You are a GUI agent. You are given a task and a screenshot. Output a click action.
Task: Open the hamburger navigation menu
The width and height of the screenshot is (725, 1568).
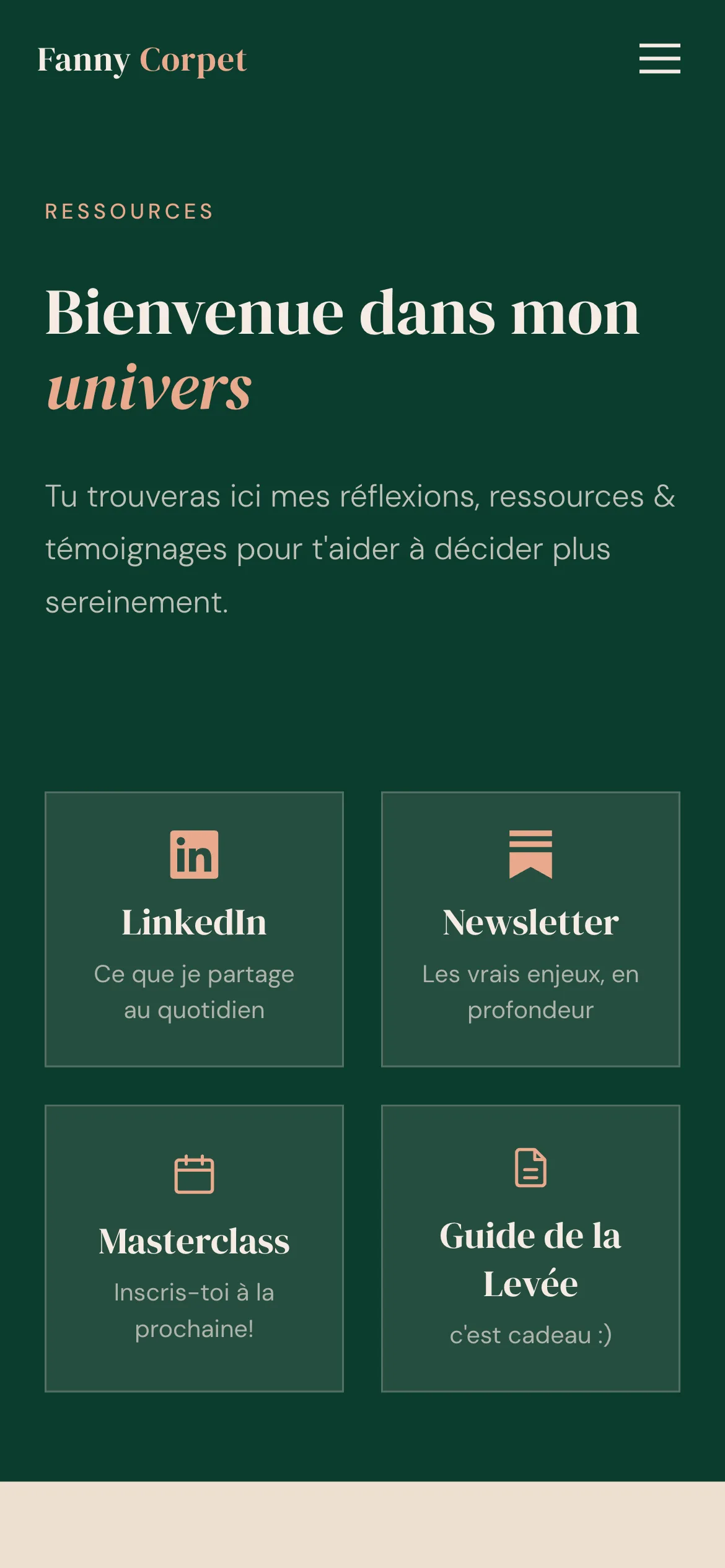[659, 59]
